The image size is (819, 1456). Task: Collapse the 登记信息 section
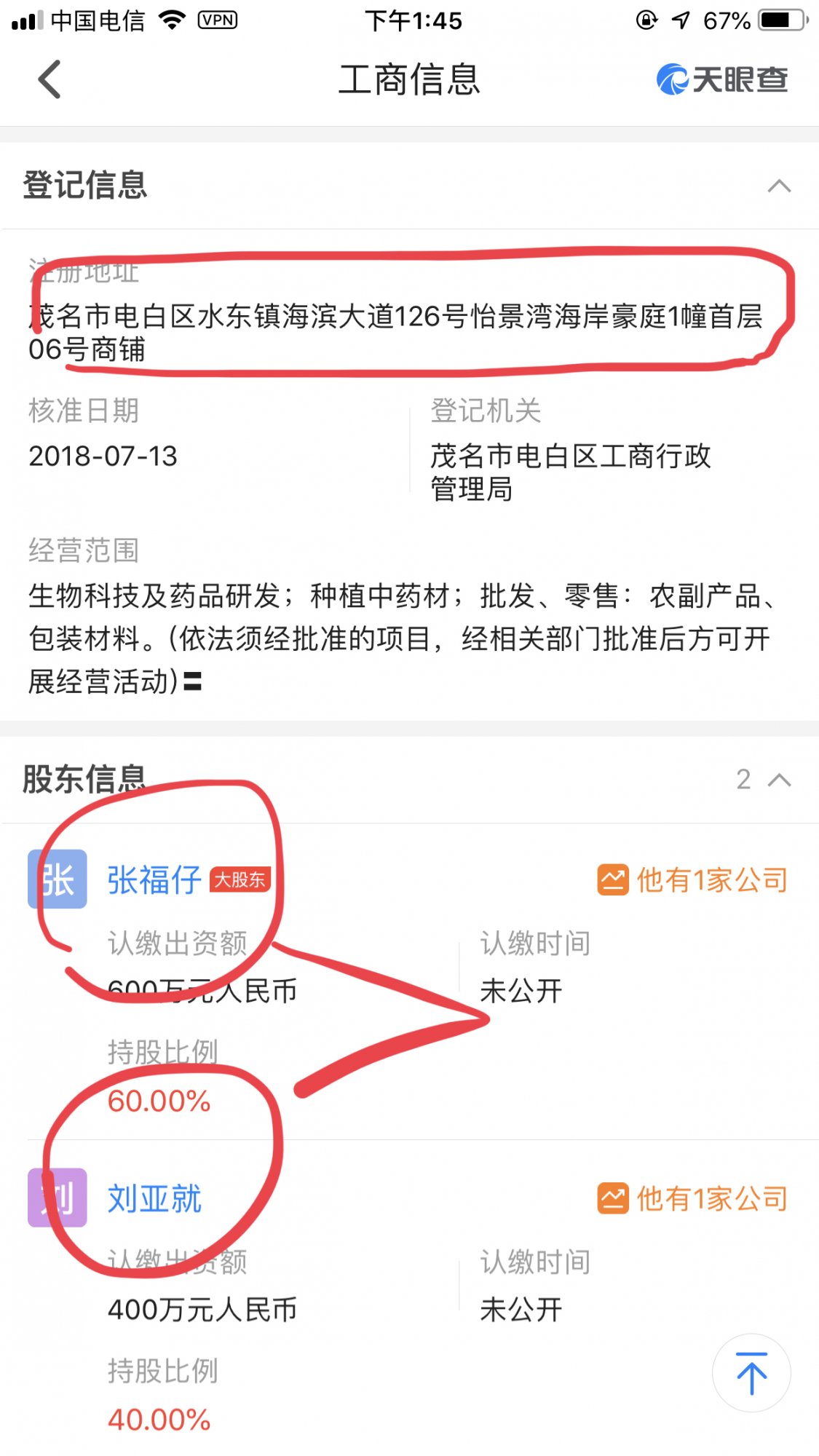tap(778, 186)
